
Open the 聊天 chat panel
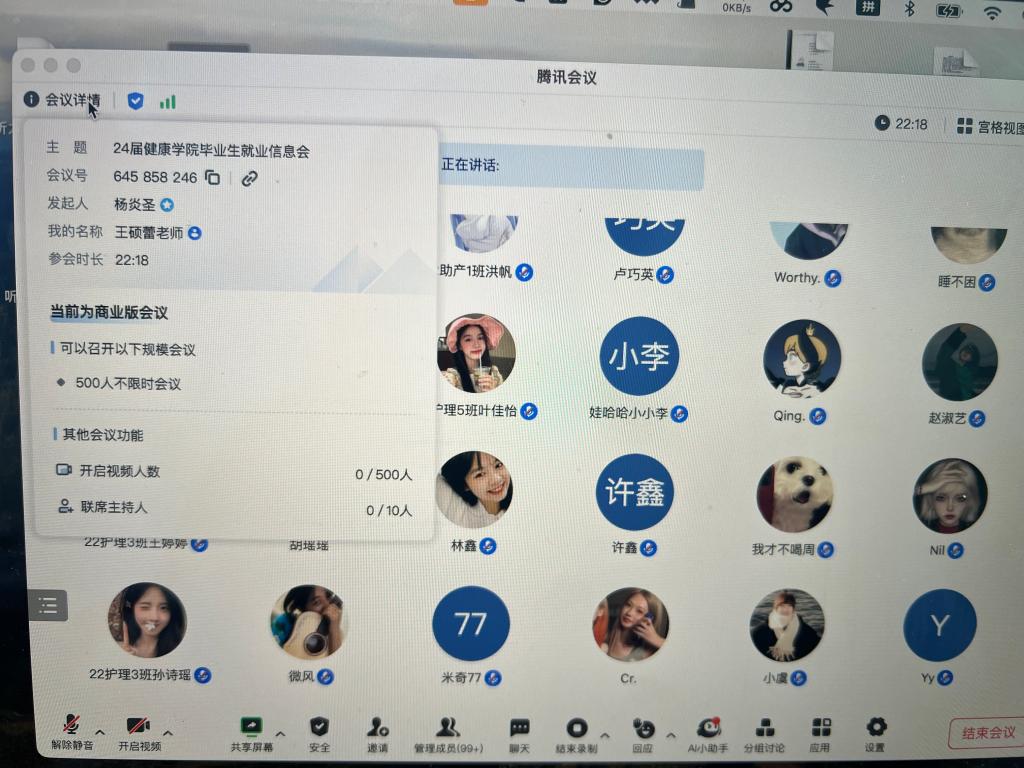pos(519,732)
